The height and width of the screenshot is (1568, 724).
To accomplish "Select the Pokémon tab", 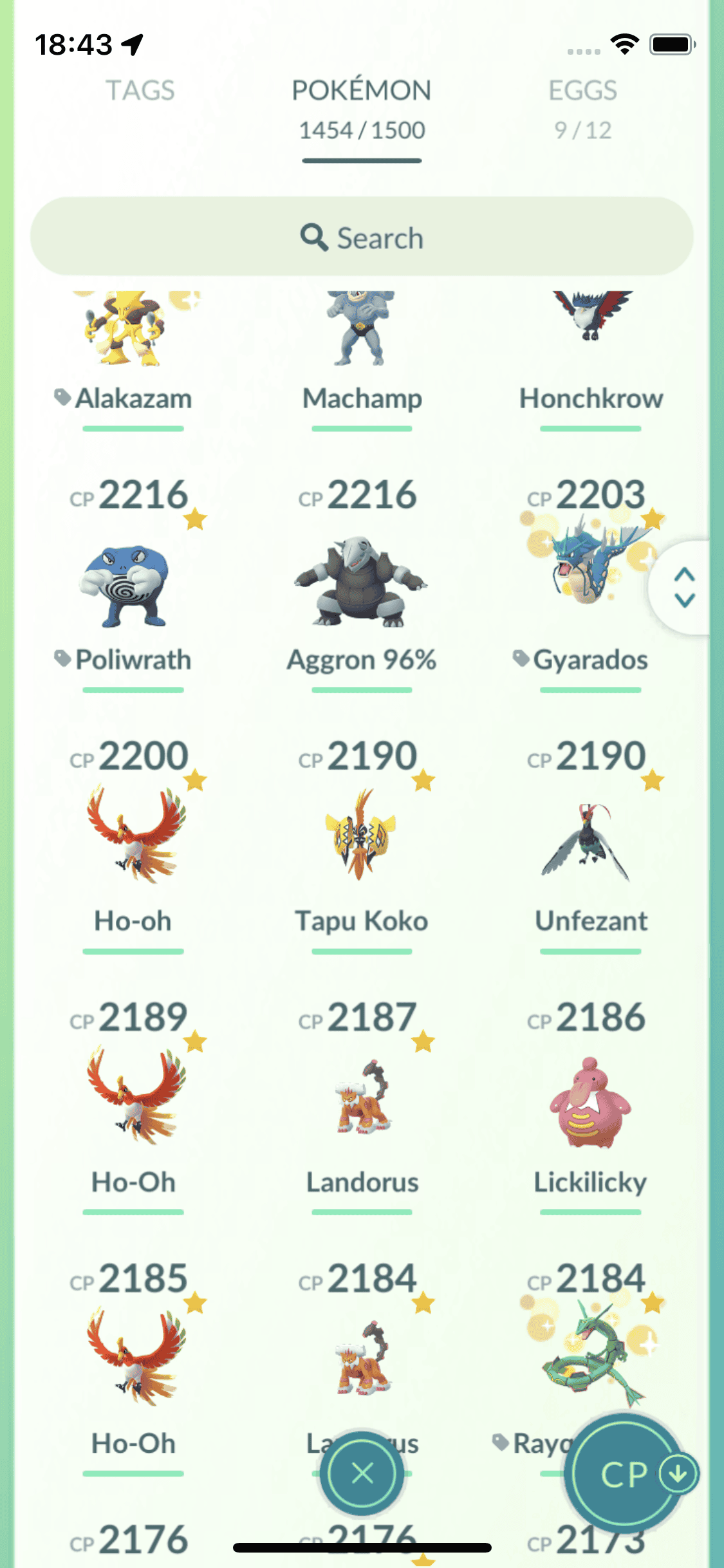I will pos(362,107).
